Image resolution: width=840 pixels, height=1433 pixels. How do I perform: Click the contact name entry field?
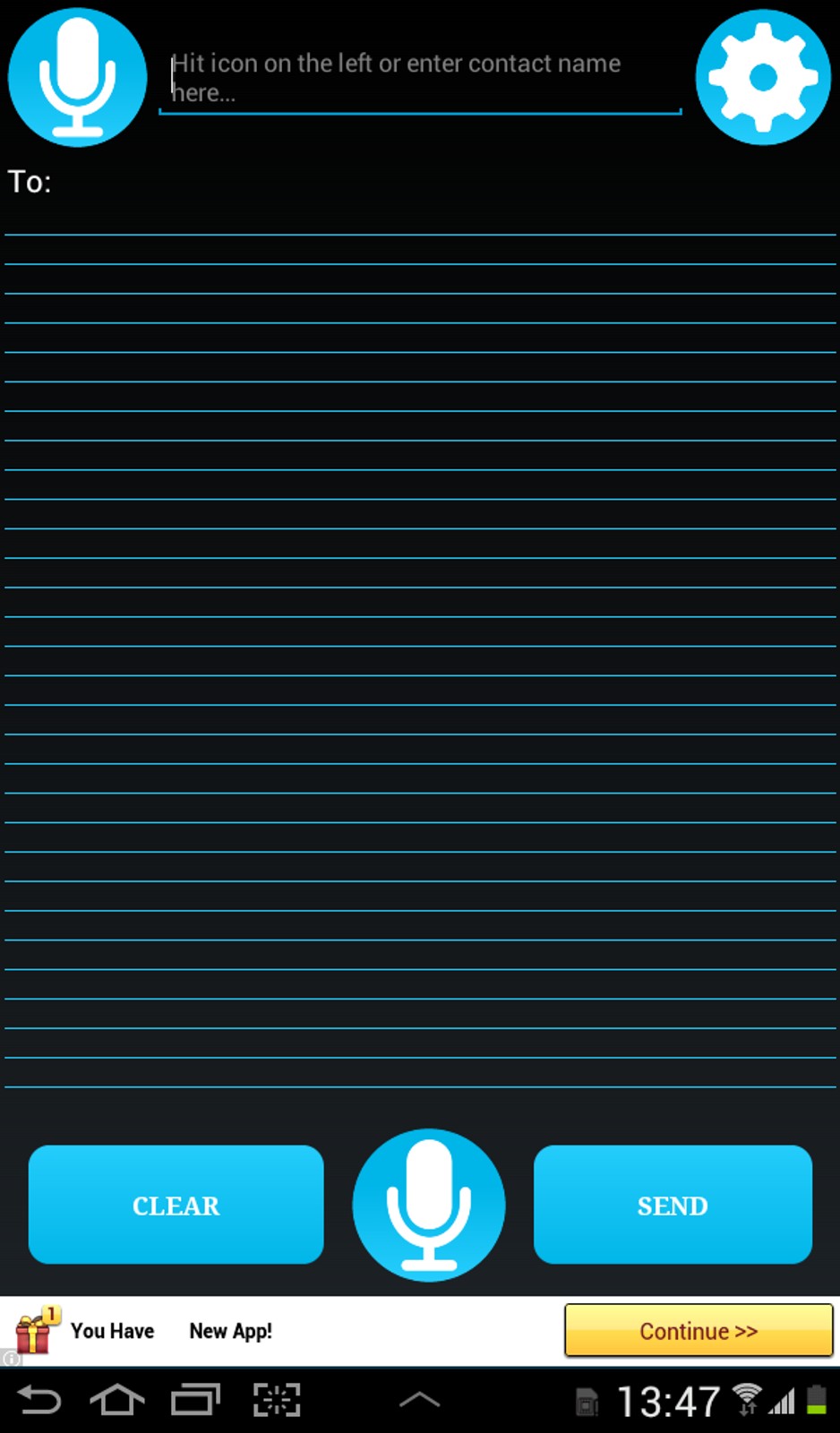tap(420, 78)
